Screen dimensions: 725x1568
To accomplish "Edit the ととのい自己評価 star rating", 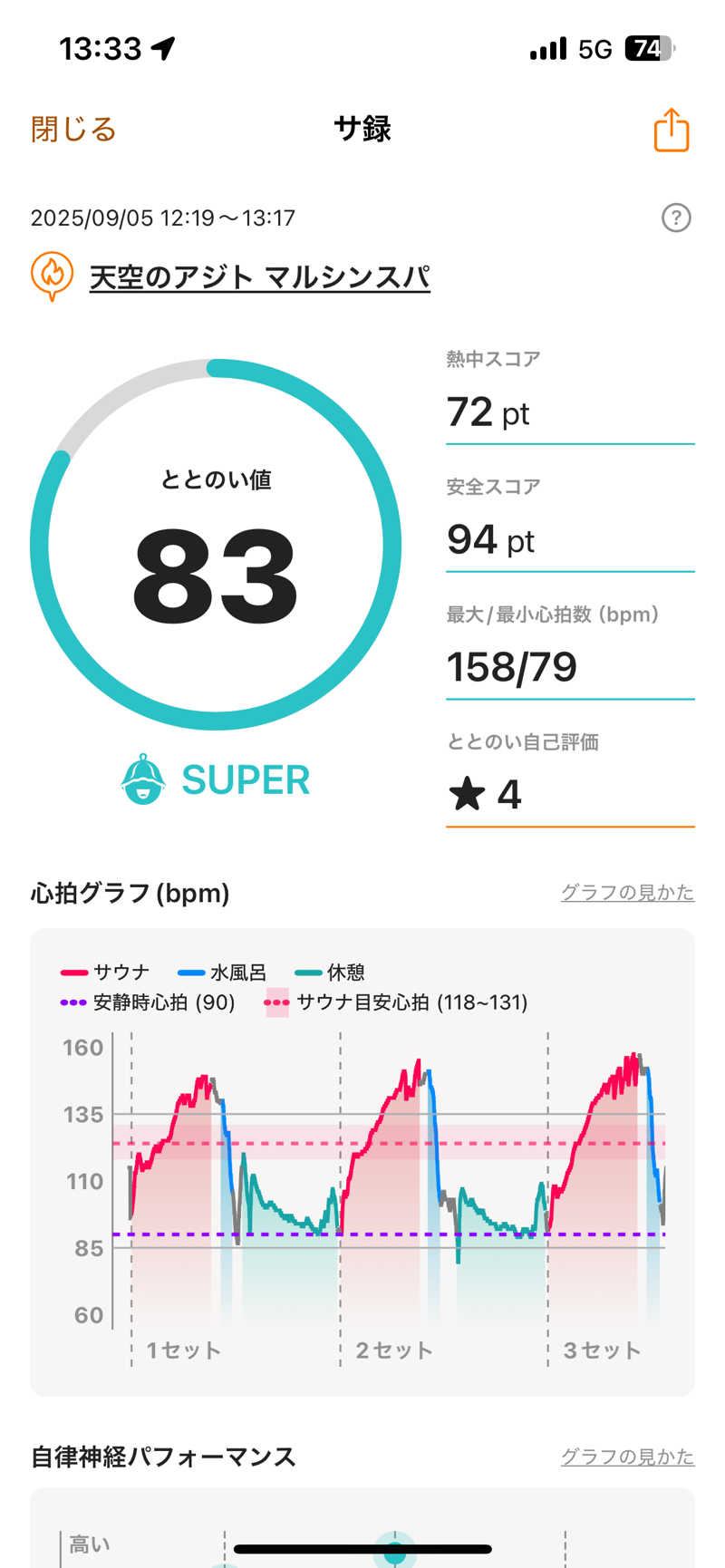I will click(569, 795).
